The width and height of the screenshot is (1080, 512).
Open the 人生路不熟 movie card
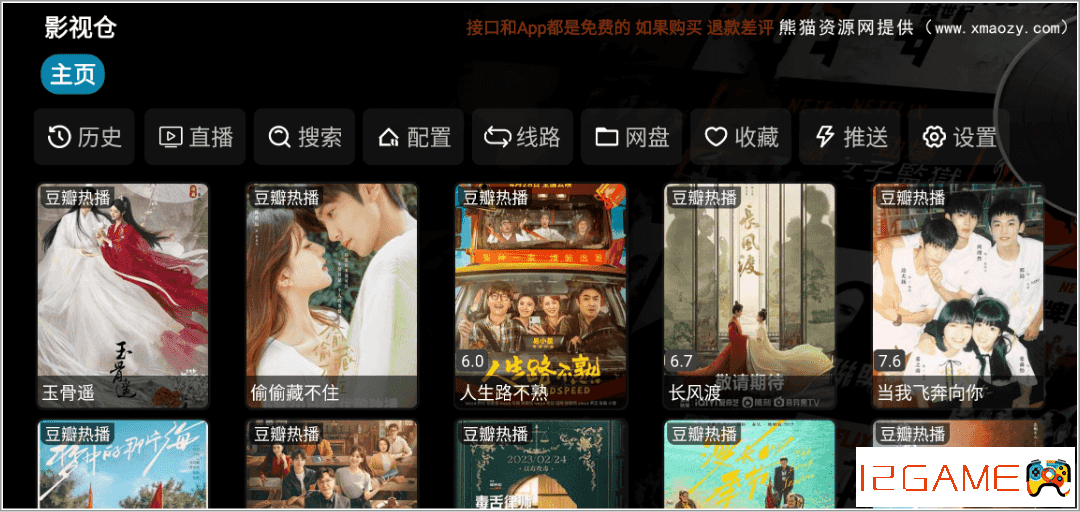pos(541,296)
